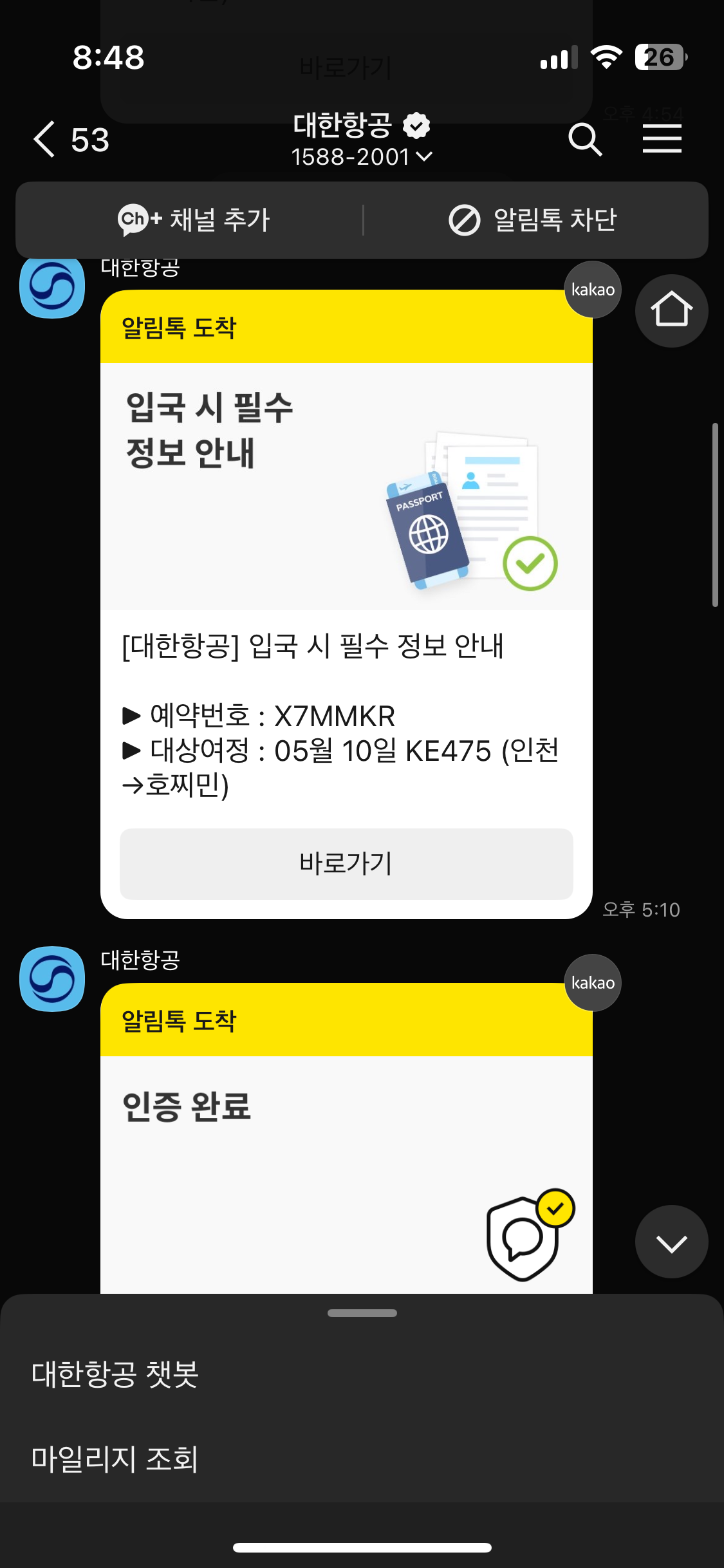This screenshot has height=1568, width=724.
Task: Add the 대한항공 channel
Action: 194,220
